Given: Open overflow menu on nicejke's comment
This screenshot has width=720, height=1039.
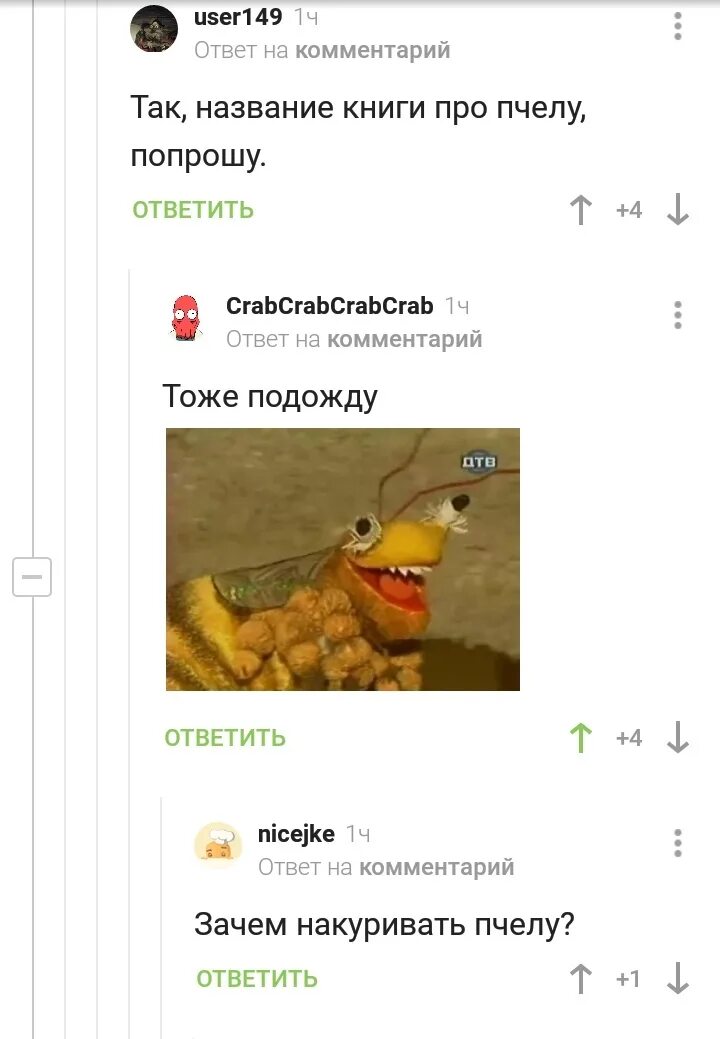Looking at the screenshot, I should click(x=678, y=843).
